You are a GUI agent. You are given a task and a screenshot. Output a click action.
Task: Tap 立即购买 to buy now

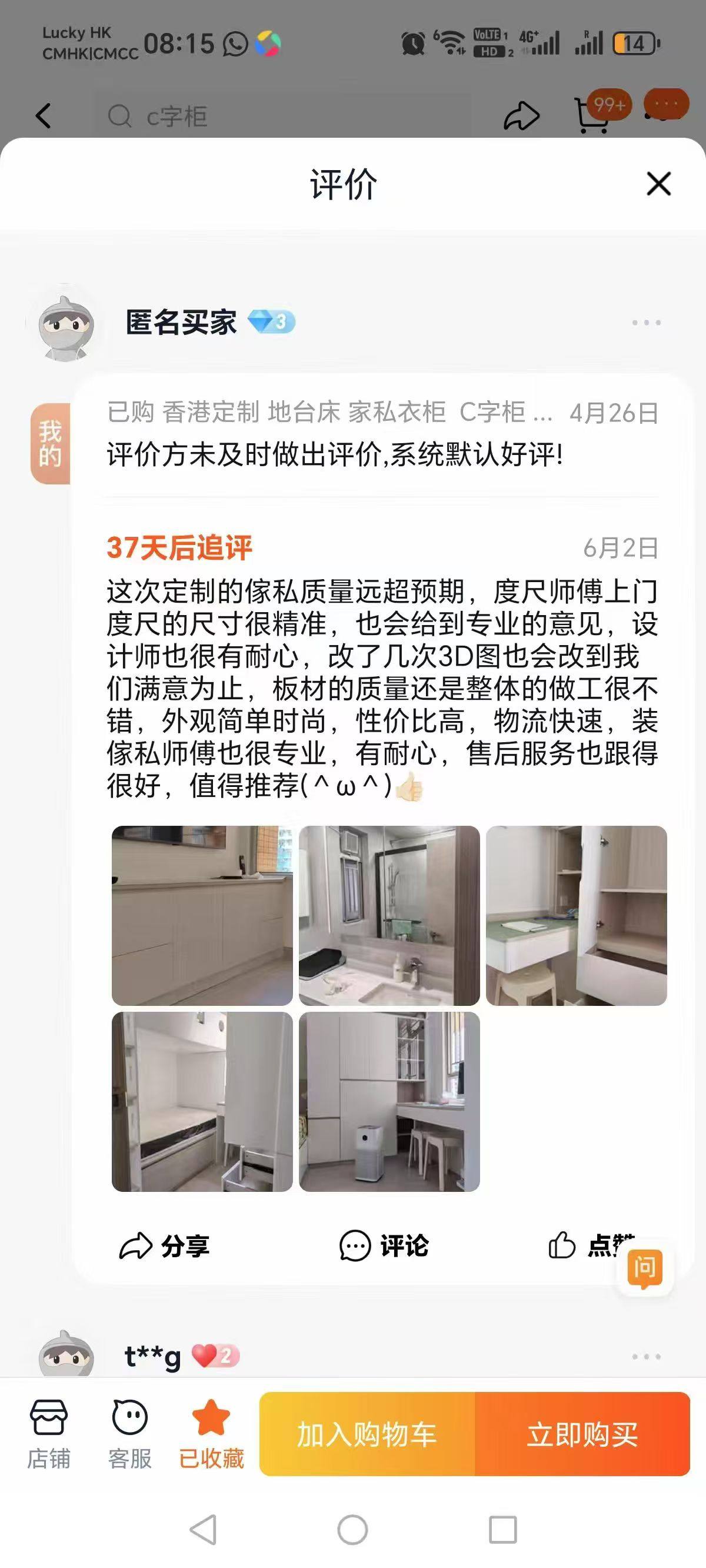[x=582, y=1434]
